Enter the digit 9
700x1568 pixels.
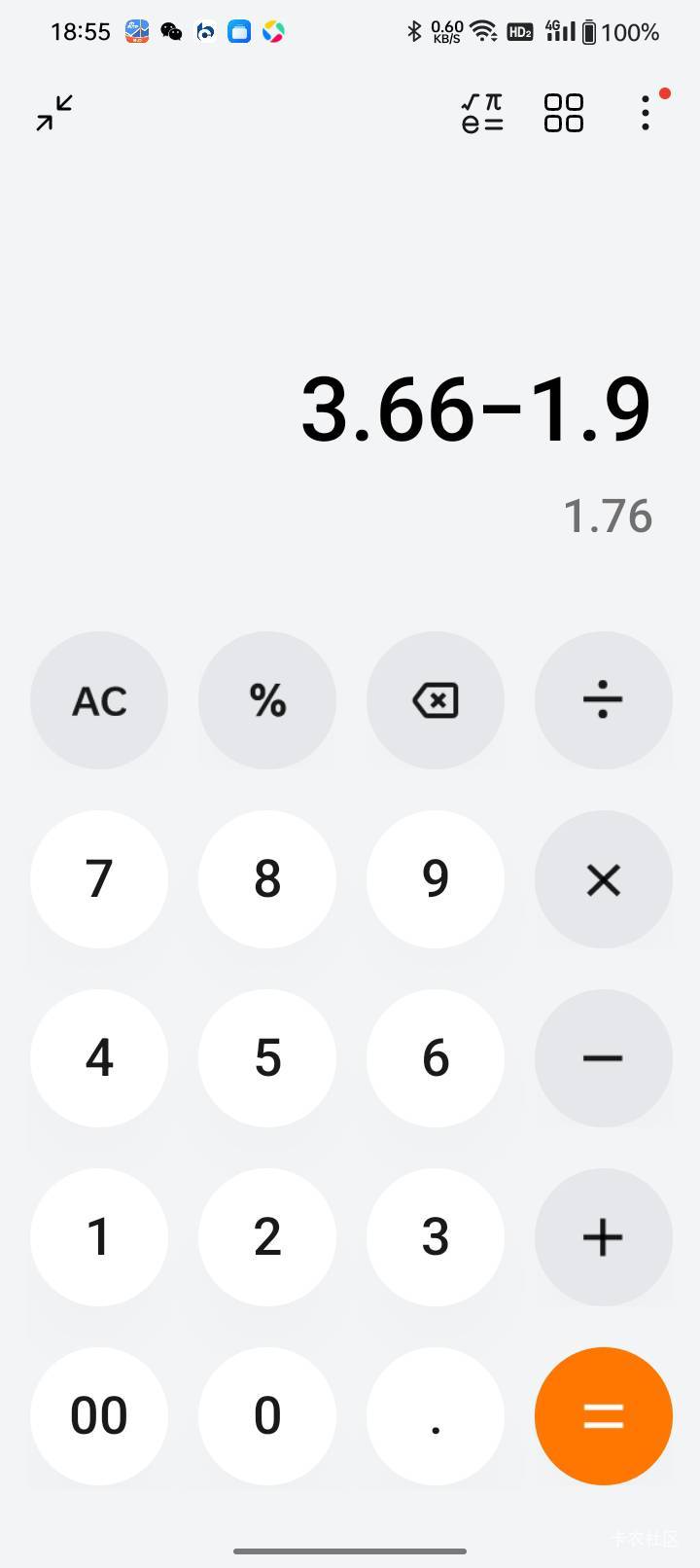tap(436, 879)
